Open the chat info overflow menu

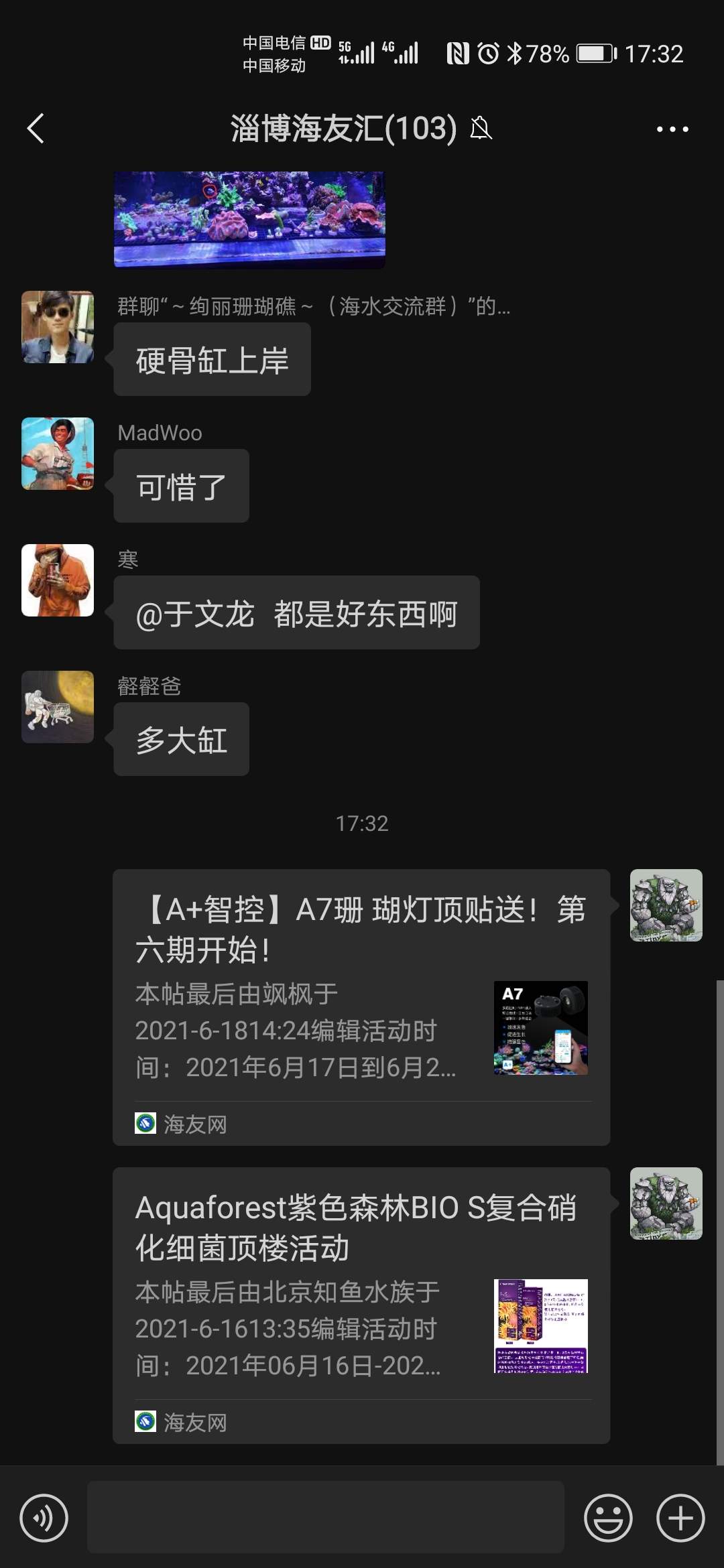672,129
